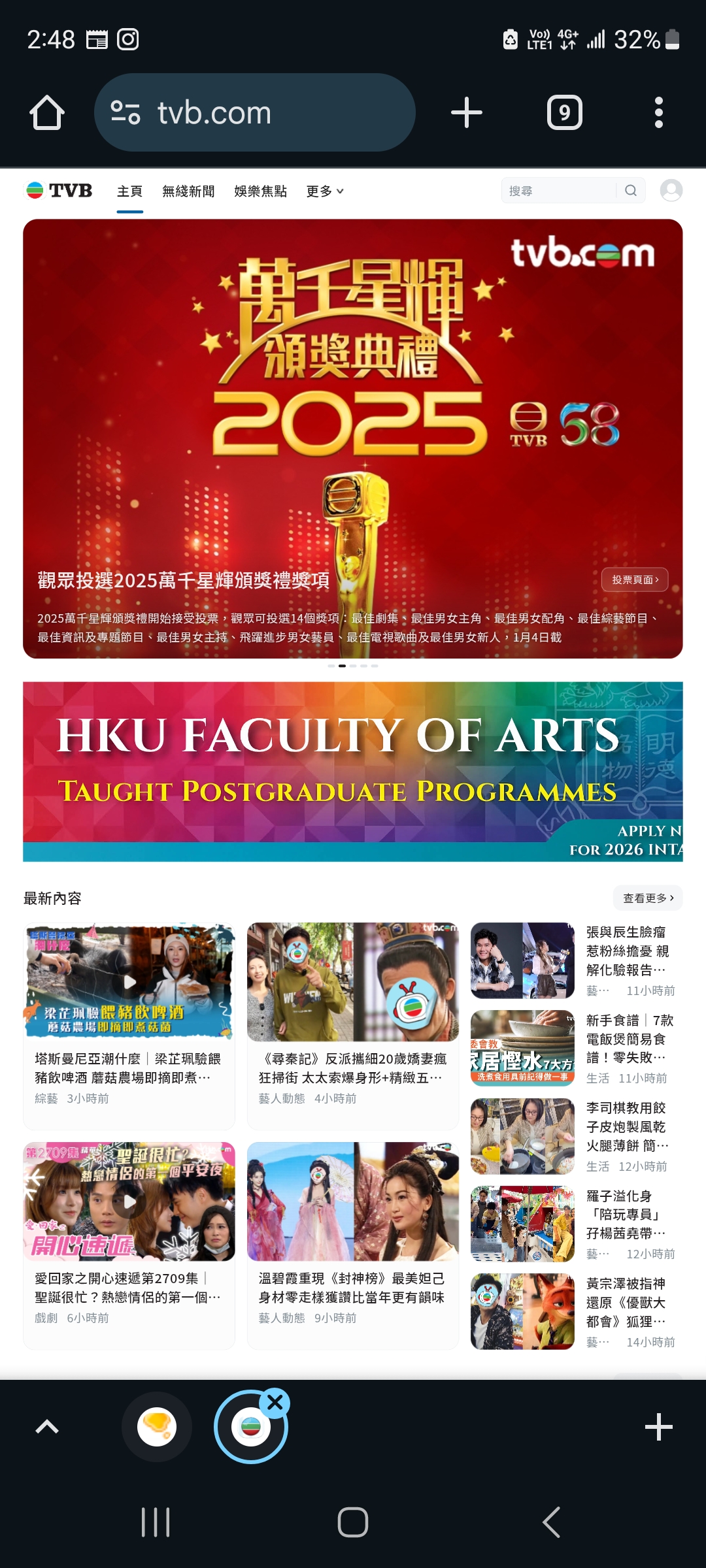Open the HKU Faculty of Arts banner

(353, 771)
